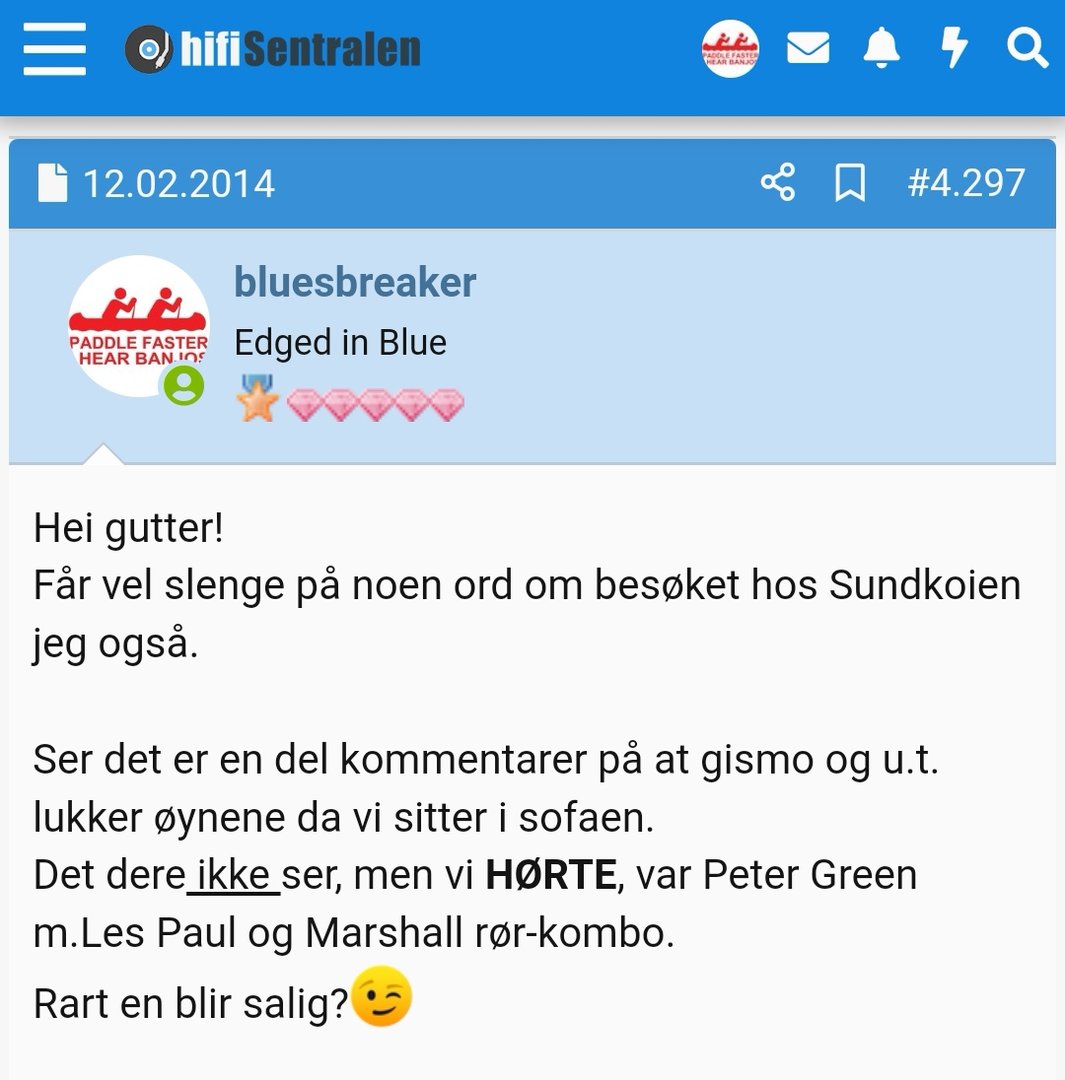Open the forum search

tap(1027, 48)
